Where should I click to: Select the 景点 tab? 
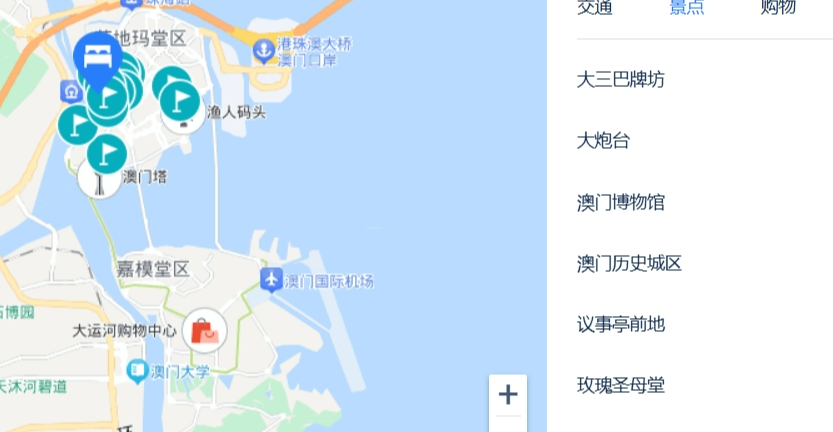click(686, 8)
